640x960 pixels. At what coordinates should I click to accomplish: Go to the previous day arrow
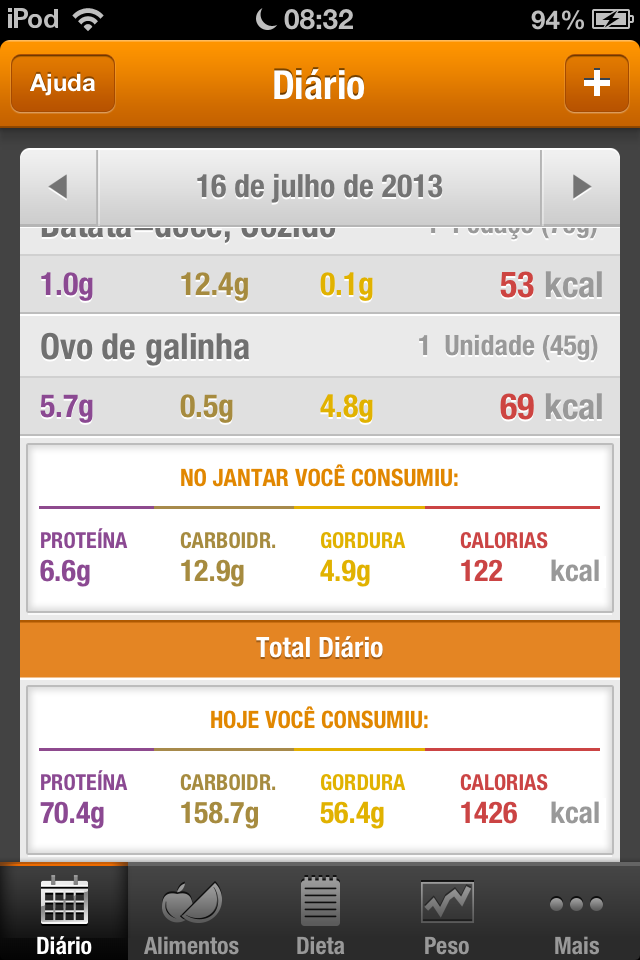point(58,187)
